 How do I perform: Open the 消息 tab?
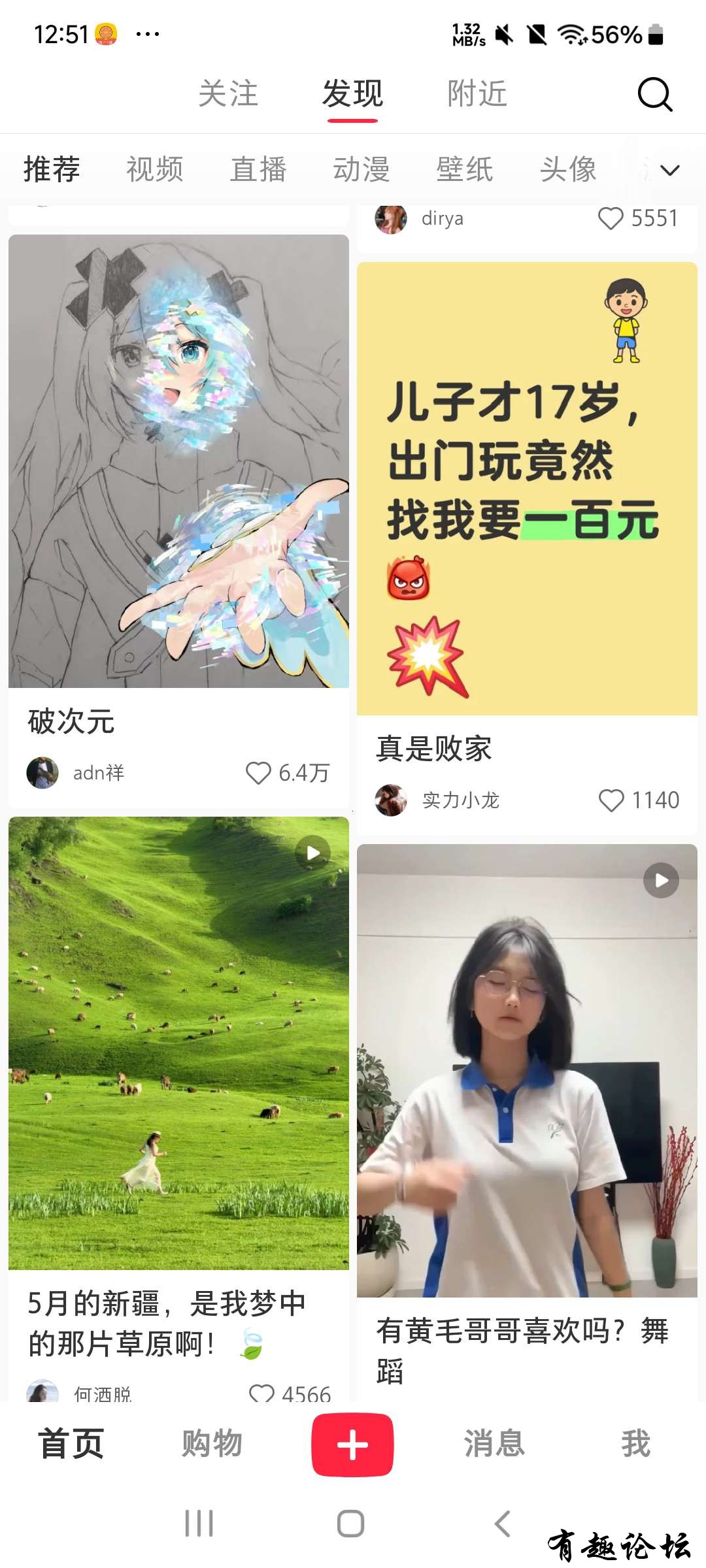tap(494, 1444)
